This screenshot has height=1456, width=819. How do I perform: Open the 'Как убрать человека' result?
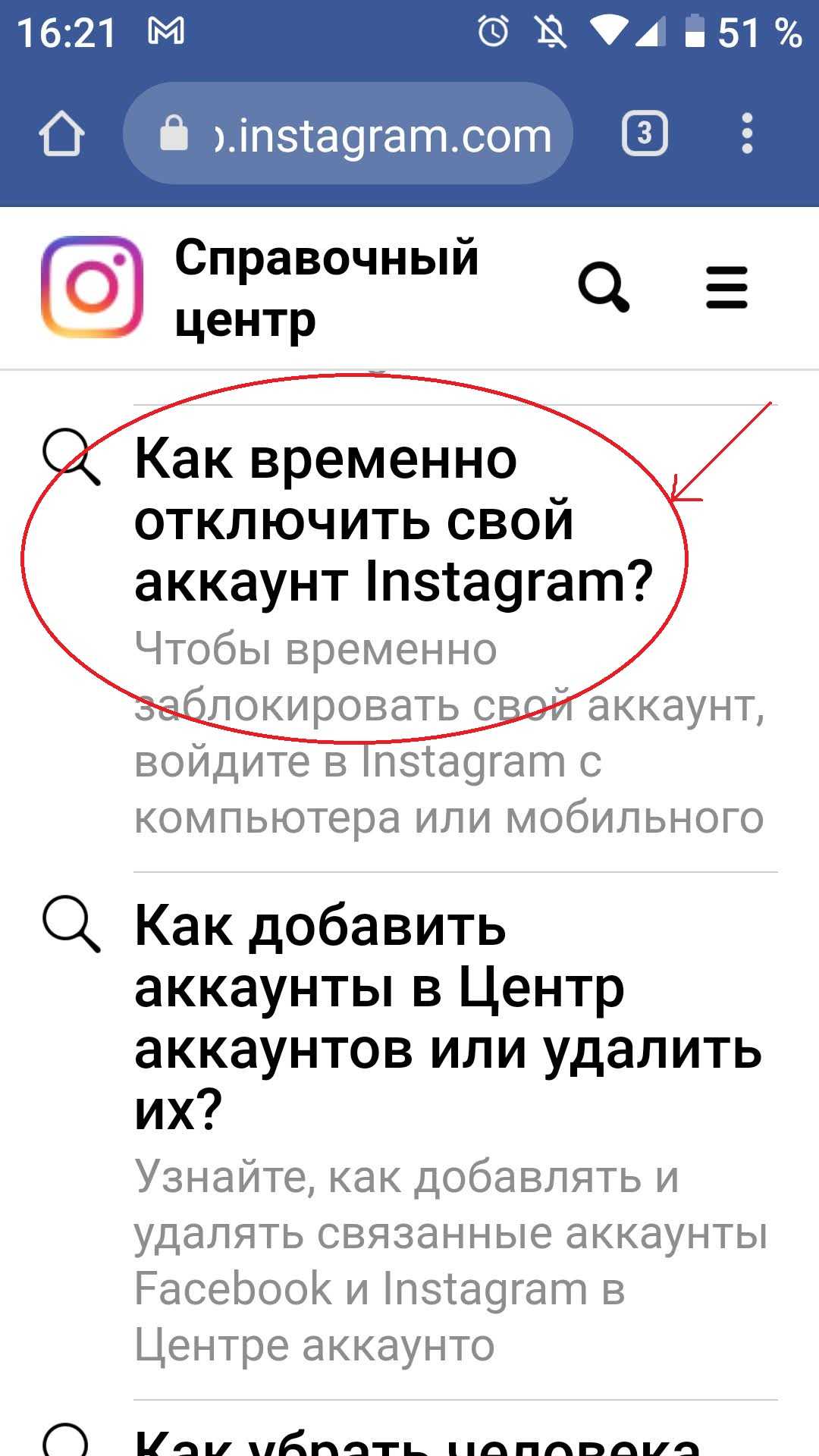click(417, 1439)
